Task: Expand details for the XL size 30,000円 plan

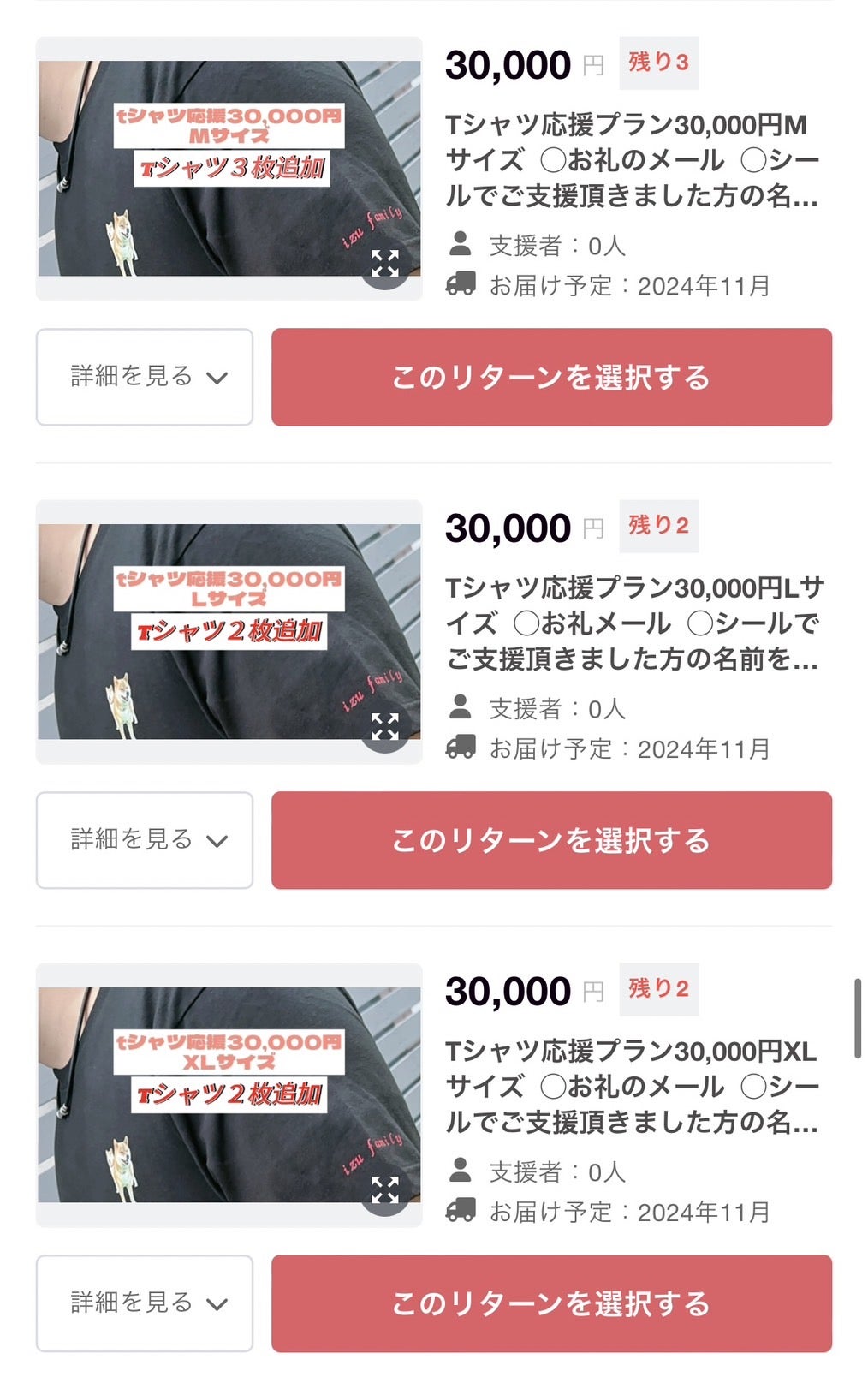Action: [145, 1303]
